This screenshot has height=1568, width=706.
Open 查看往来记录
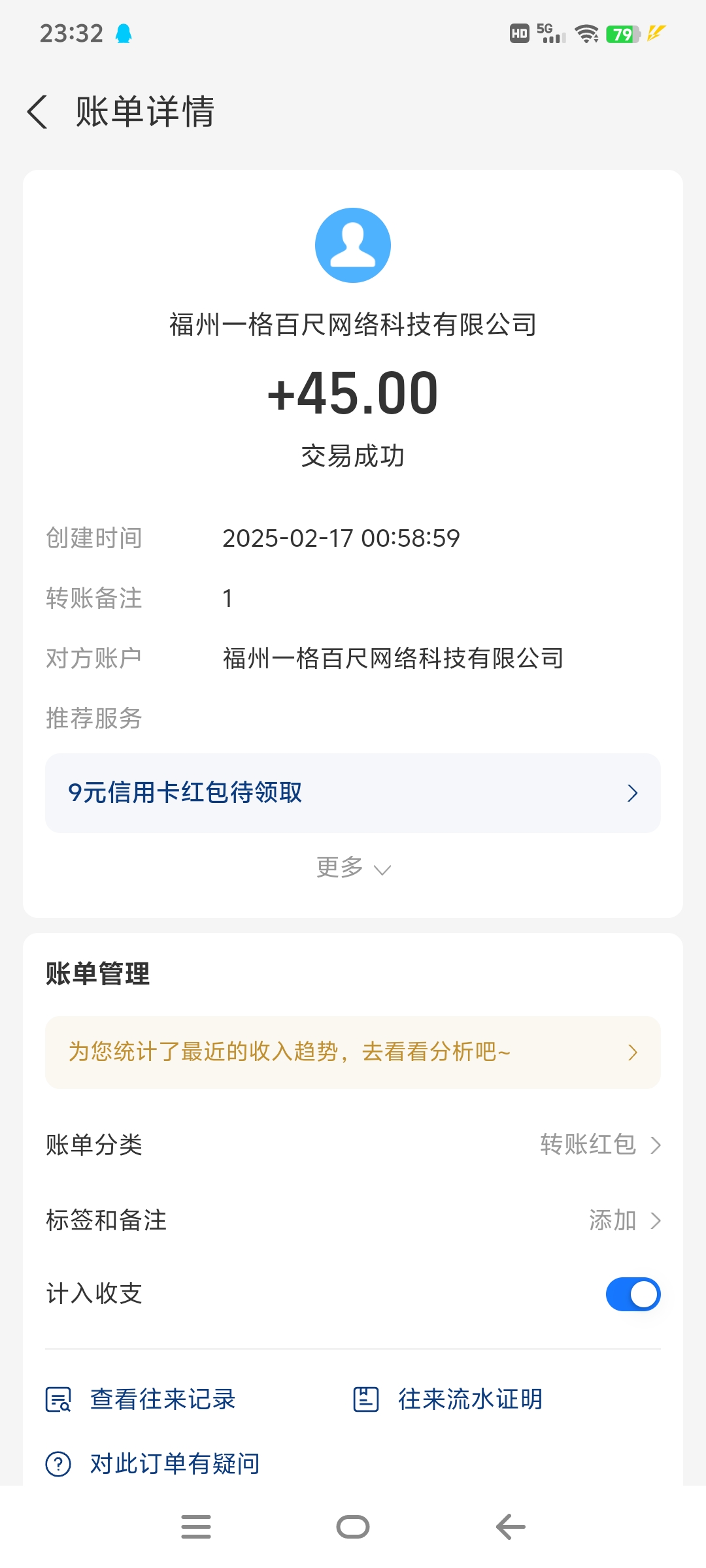[x=141, y=1399]
